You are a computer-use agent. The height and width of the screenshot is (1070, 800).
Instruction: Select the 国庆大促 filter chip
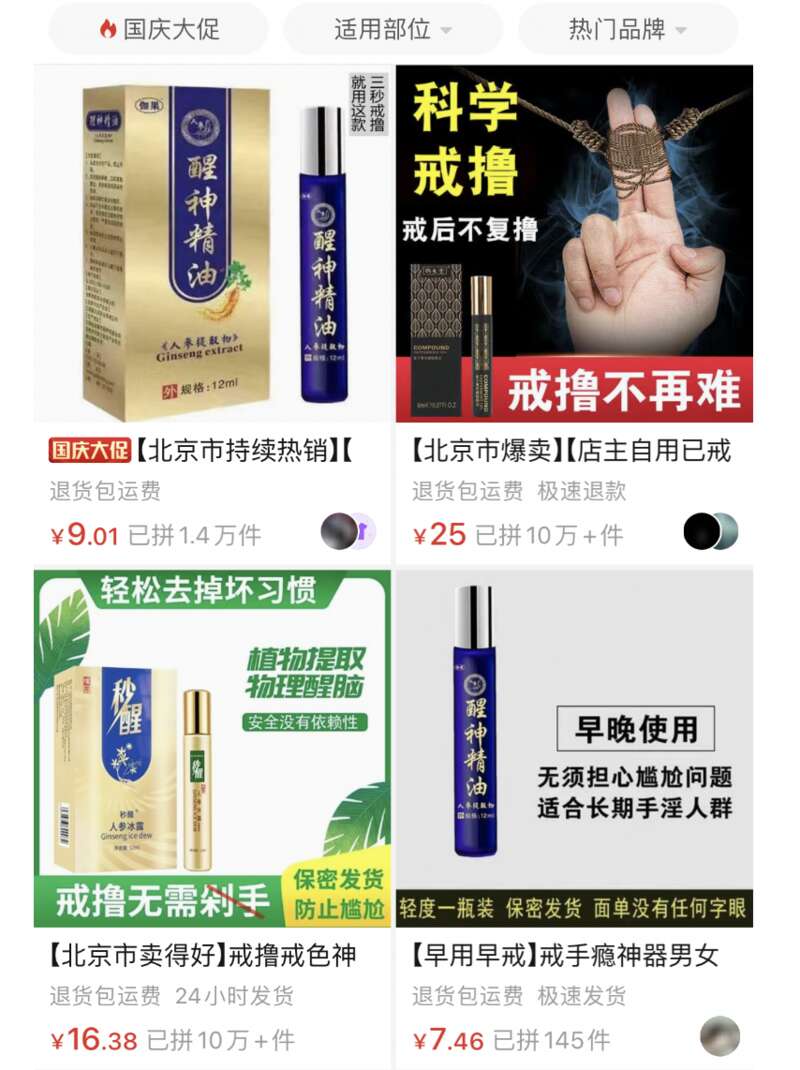pos(159,29)
